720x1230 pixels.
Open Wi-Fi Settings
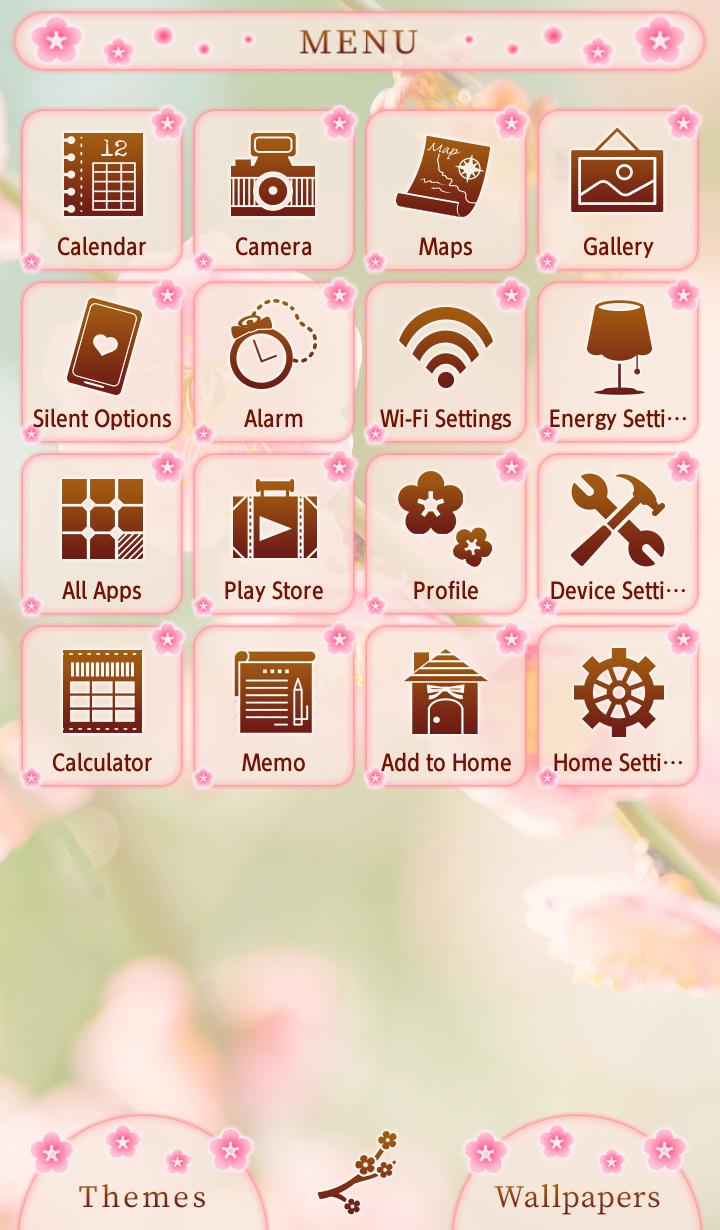point(446,362)
